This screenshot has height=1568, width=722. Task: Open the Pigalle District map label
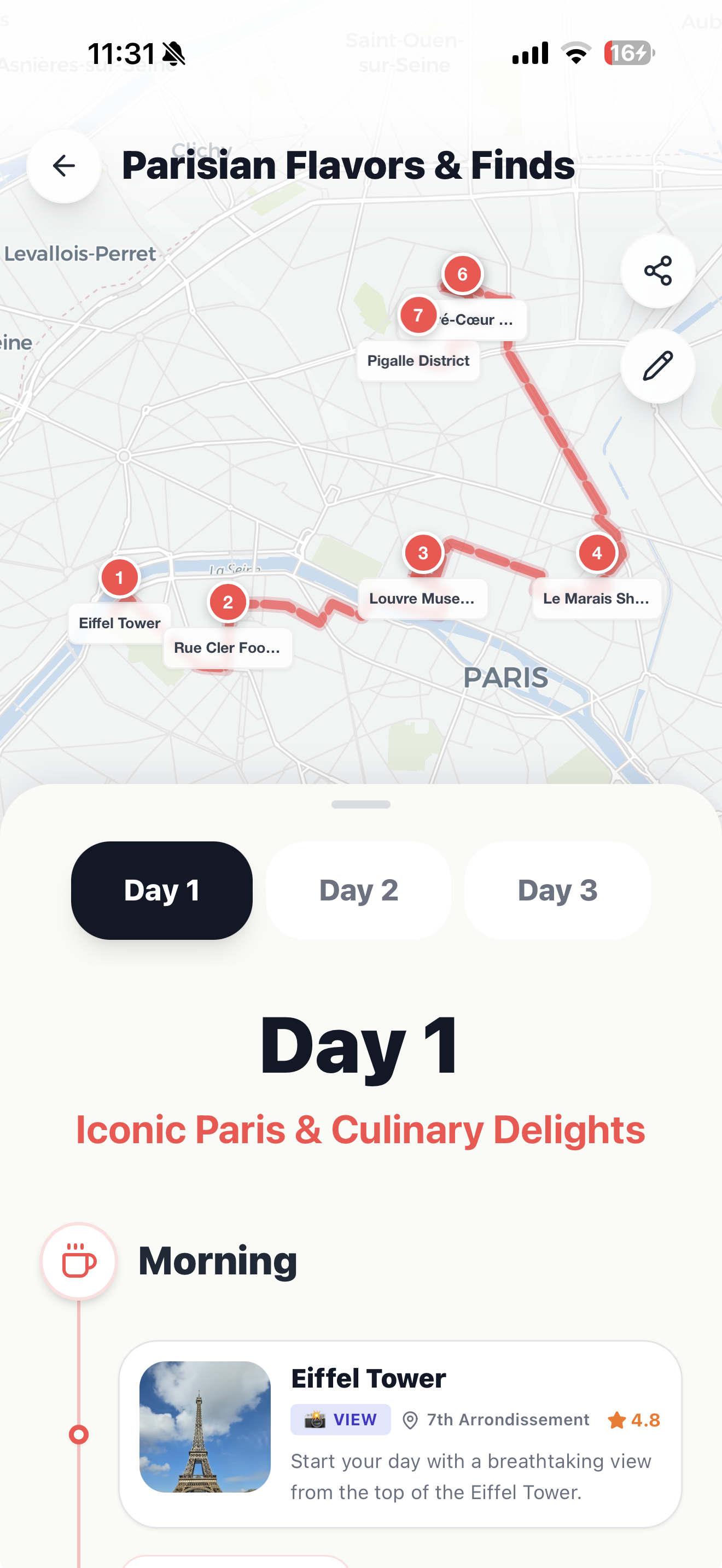(418, 360)
